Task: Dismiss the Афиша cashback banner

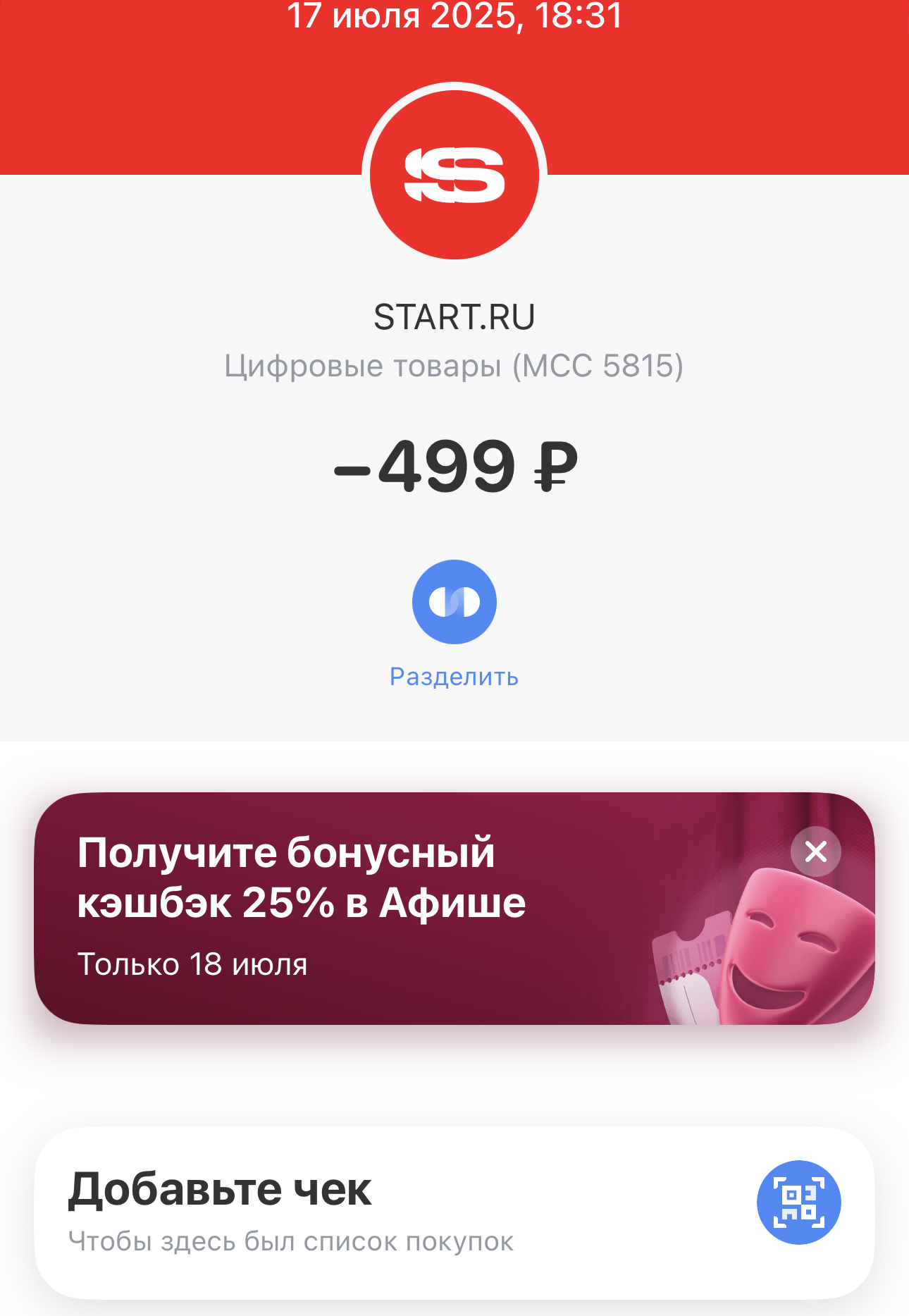Action: click(x=815, y=851)
